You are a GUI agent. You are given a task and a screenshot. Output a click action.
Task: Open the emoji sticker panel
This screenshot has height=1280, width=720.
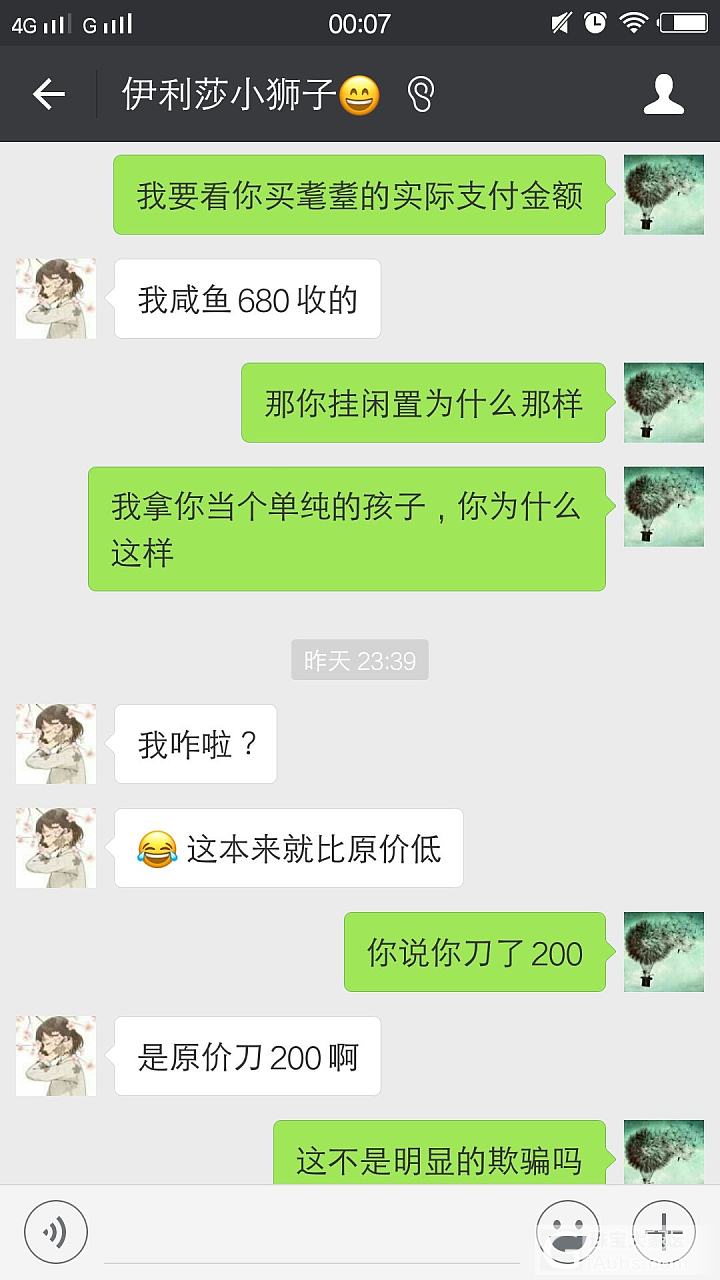(568, 1231)
